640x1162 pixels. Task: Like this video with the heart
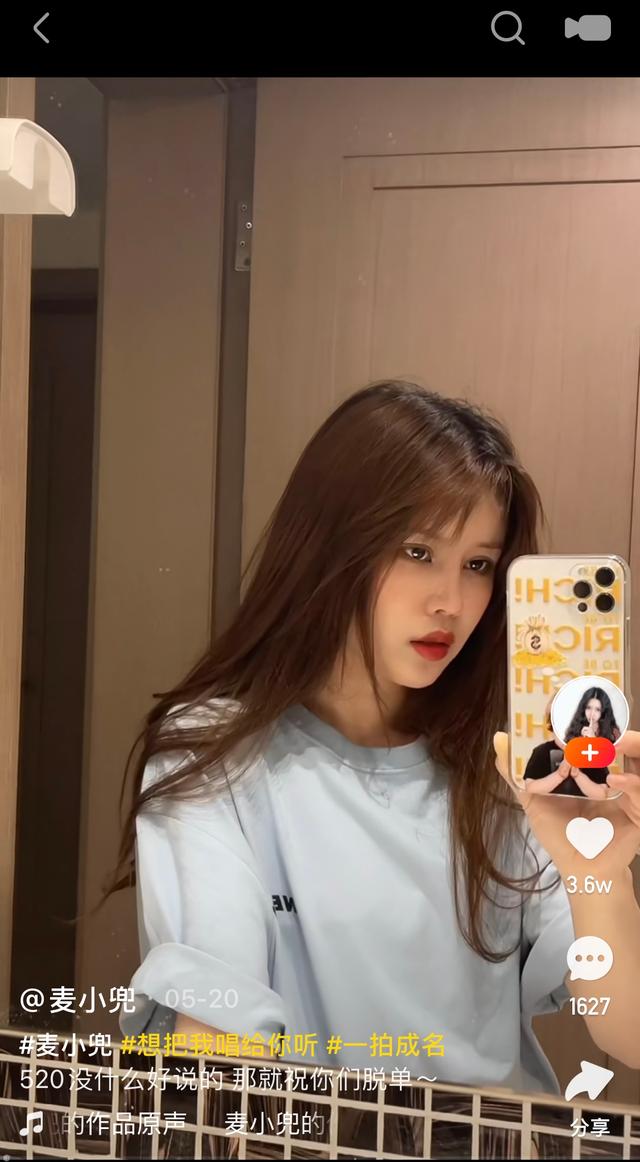click(589, 838)
